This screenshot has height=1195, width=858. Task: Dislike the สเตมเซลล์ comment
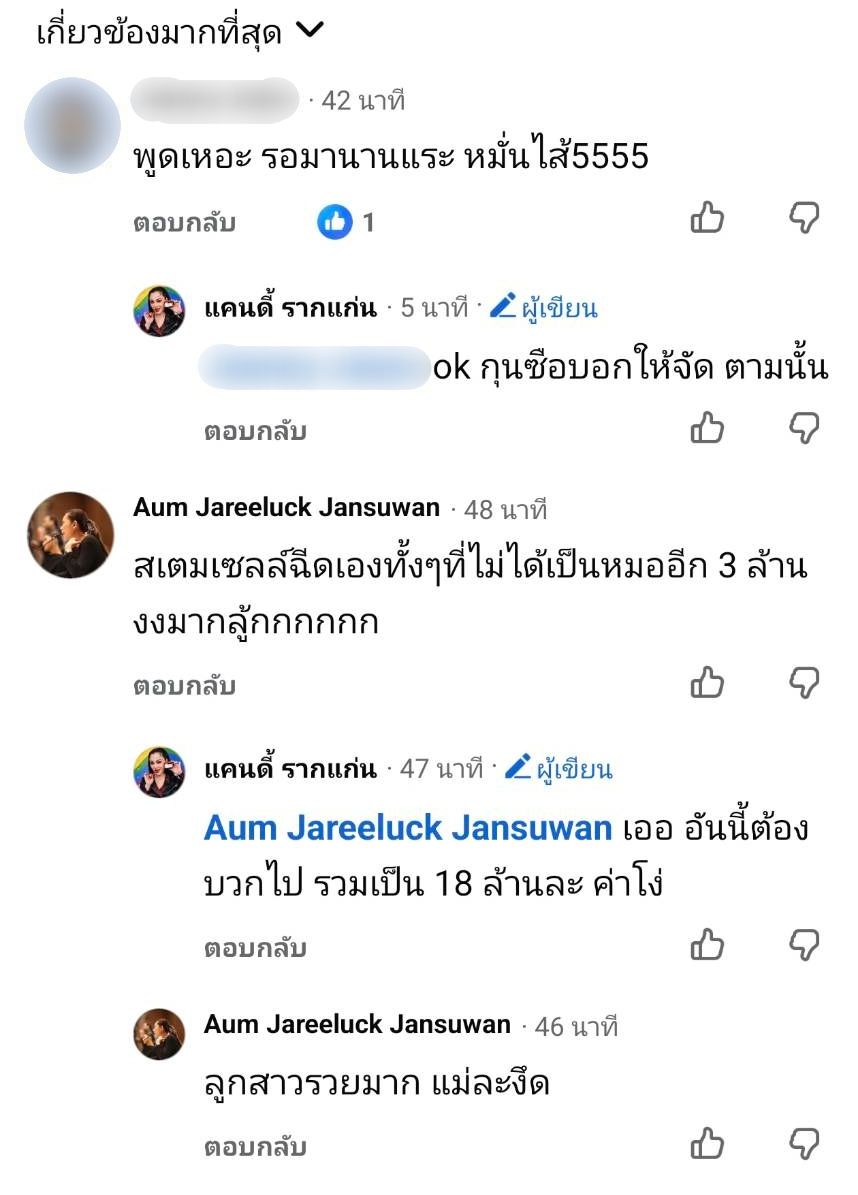click(804, 682)
